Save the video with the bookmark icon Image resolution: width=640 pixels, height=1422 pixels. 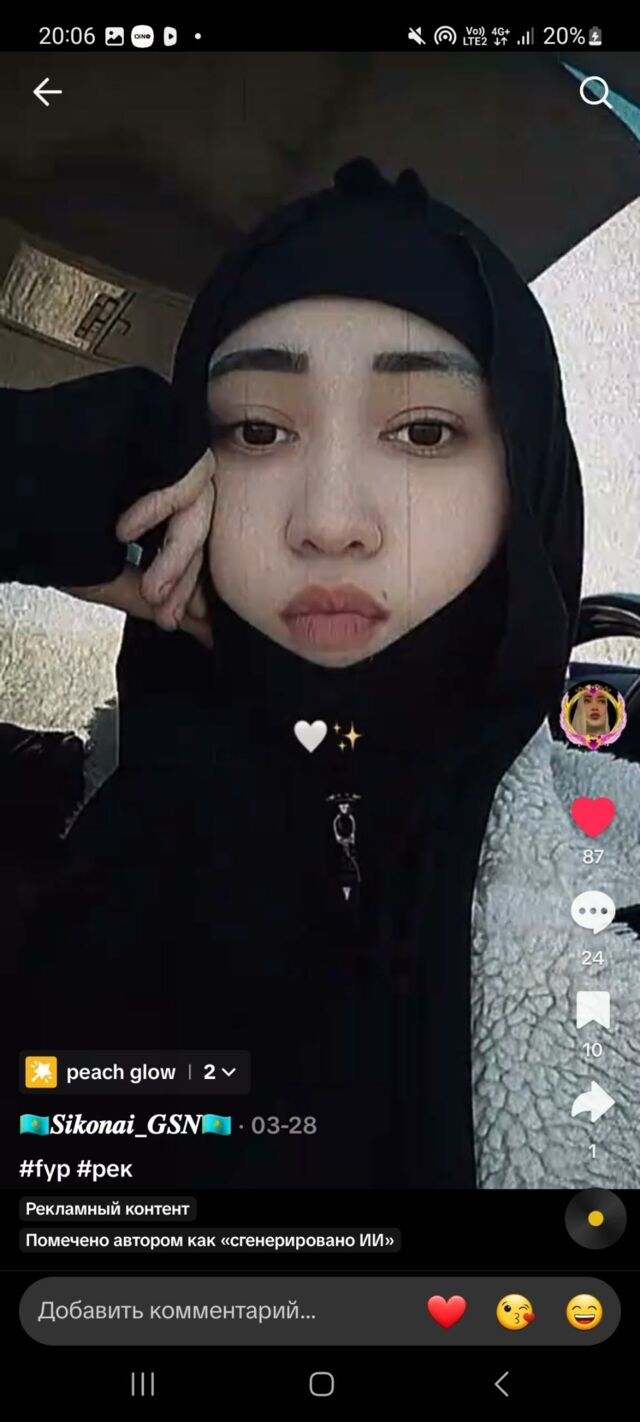click(x=593, y=1010)
